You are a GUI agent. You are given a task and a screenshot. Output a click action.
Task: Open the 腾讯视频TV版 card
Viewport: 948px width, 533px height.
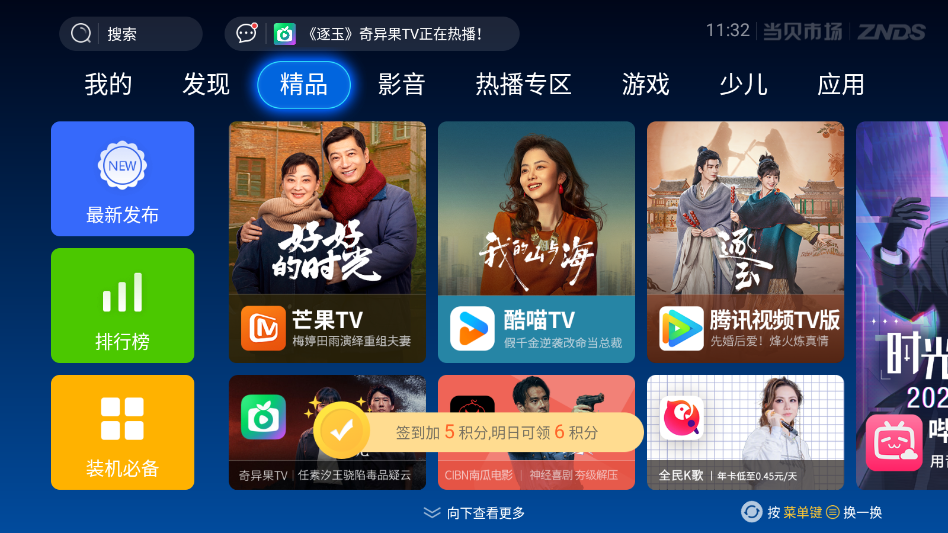point(745,242)
